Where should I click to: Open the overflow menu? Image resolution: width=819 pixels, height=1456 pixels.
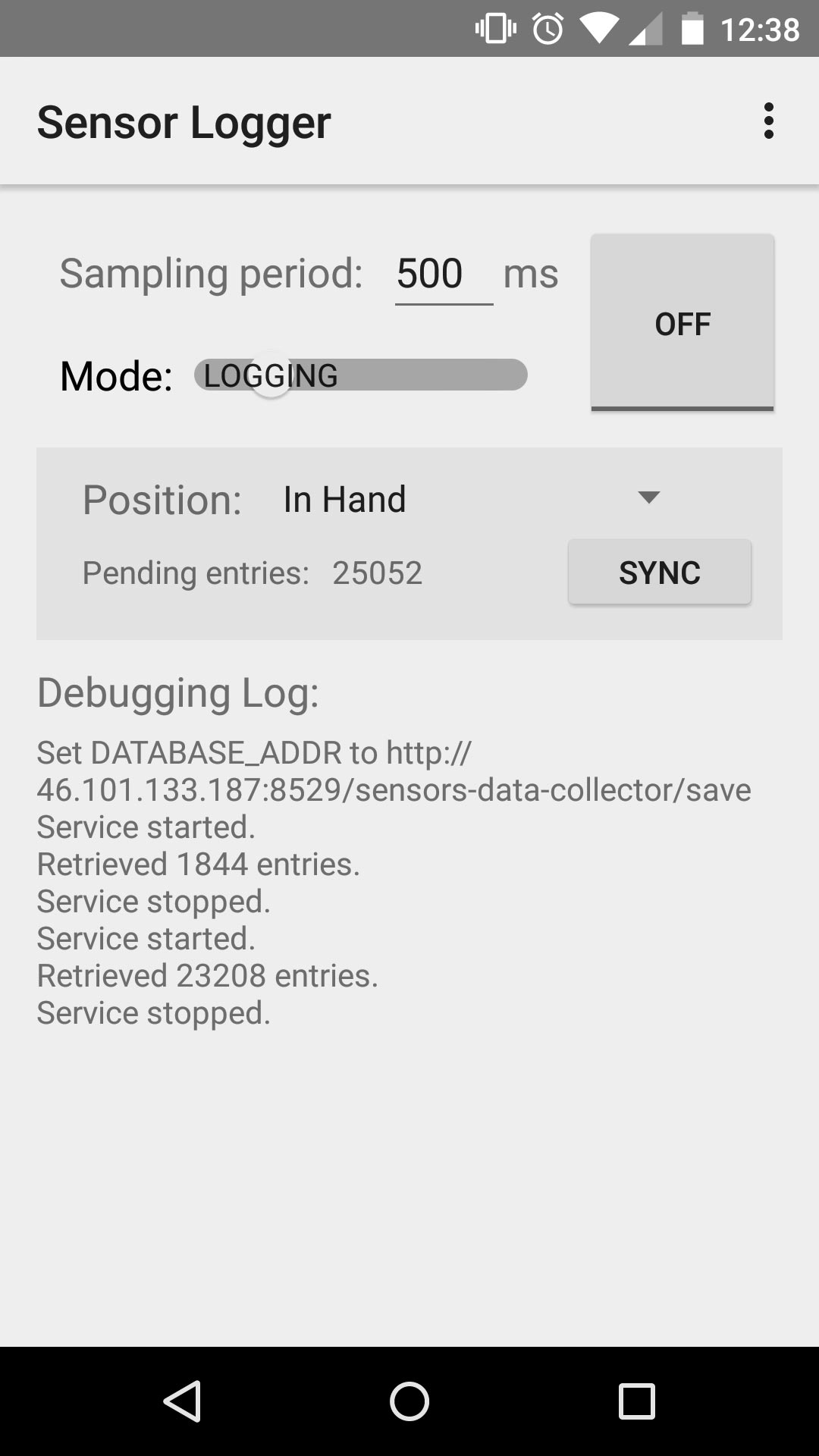tap(768, 121)
